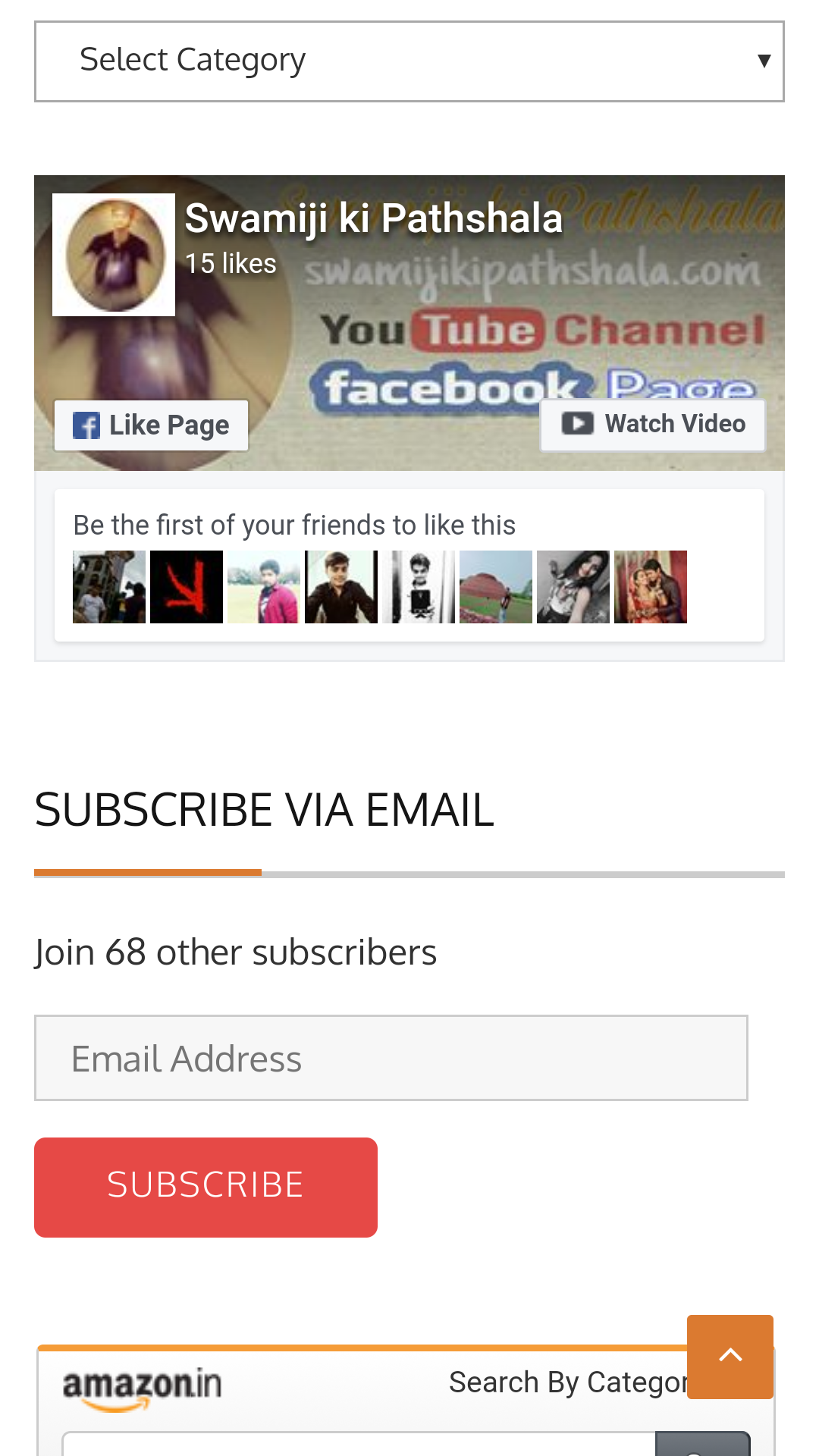Jump back to top with the orange arrow
Screen dimensions: 819x1456
coord(730,1356)
